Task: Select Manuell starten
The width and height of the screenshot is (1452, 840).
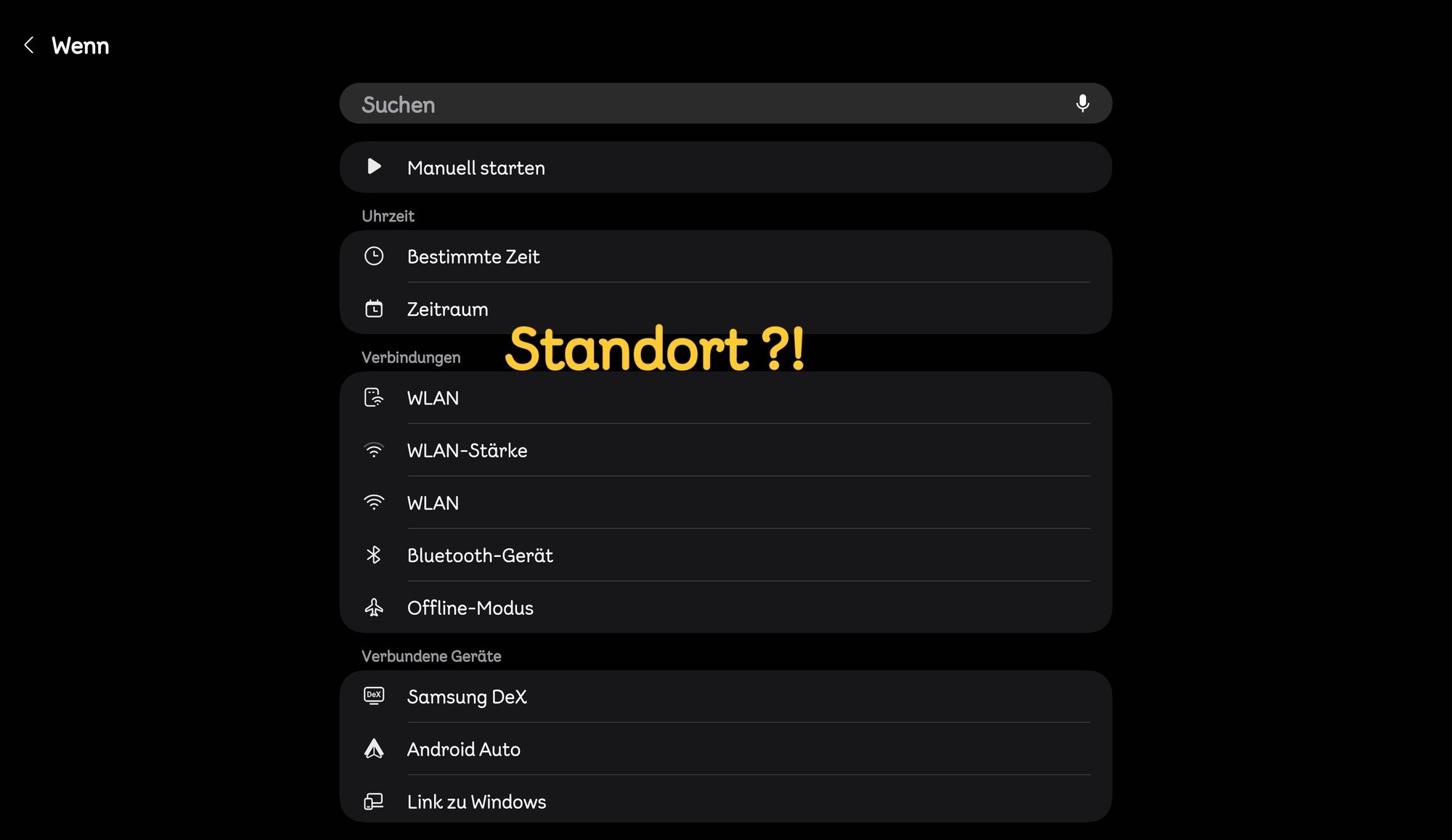Action: (x=725, y=168)
